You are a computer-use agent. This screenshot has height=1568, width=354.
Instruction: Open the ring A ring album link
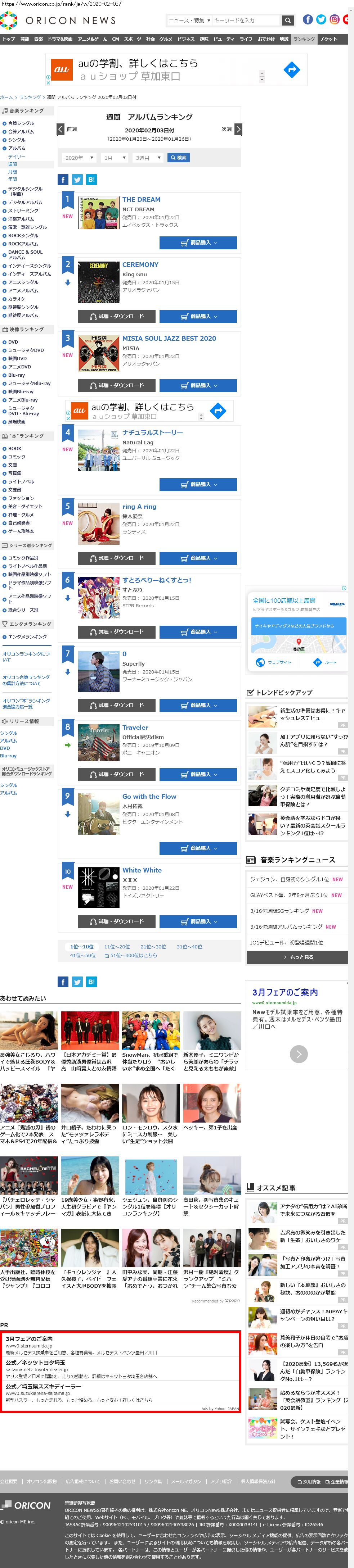(x=139, y=507)
